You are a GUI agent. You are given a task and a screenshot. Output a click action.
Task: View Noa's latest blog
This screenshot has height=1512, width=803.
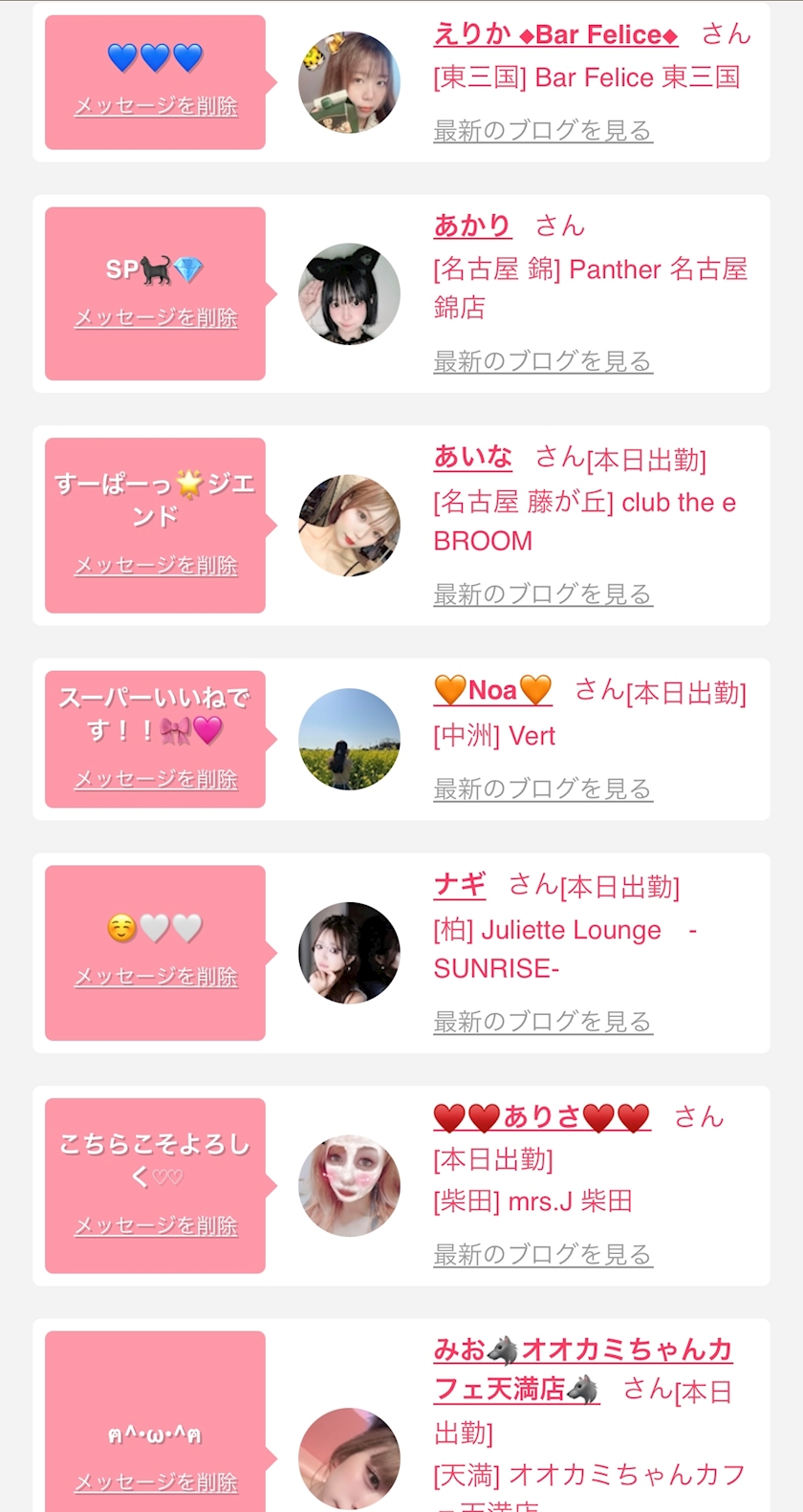click(542, 789)
